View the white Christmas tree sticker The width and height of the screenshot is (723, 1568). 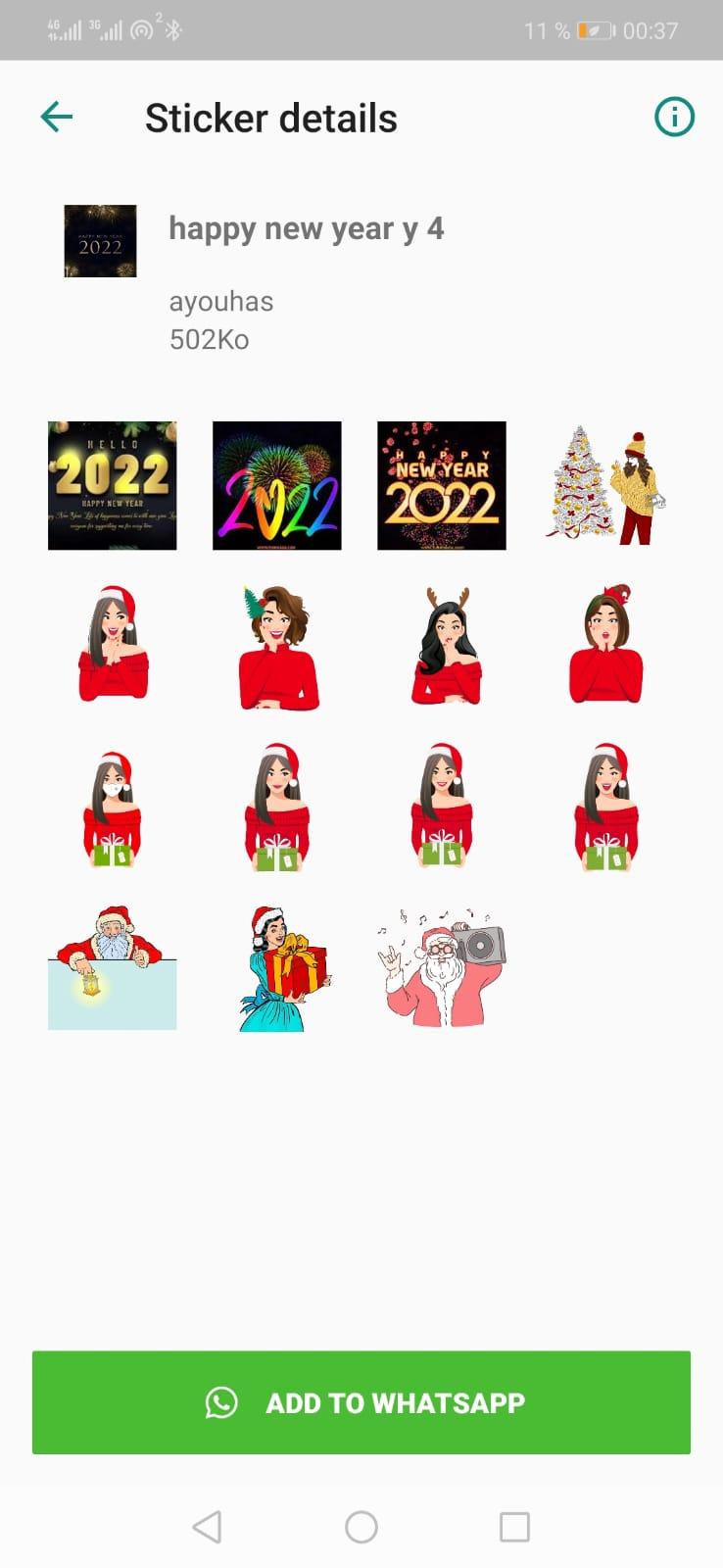tap(606, 486)
